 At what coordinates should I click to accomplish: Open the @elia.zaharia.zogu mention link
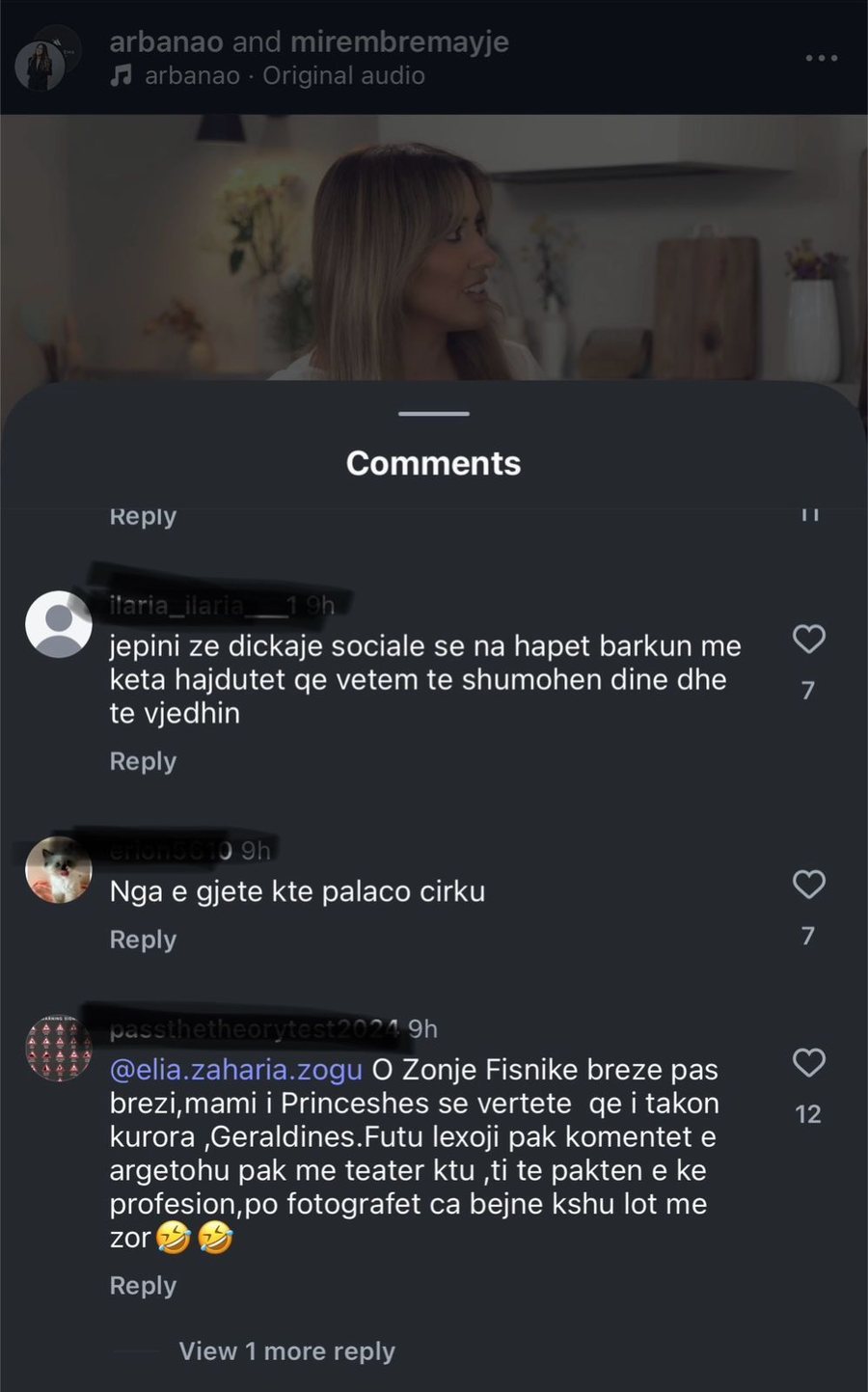[x=236, y=1070]
